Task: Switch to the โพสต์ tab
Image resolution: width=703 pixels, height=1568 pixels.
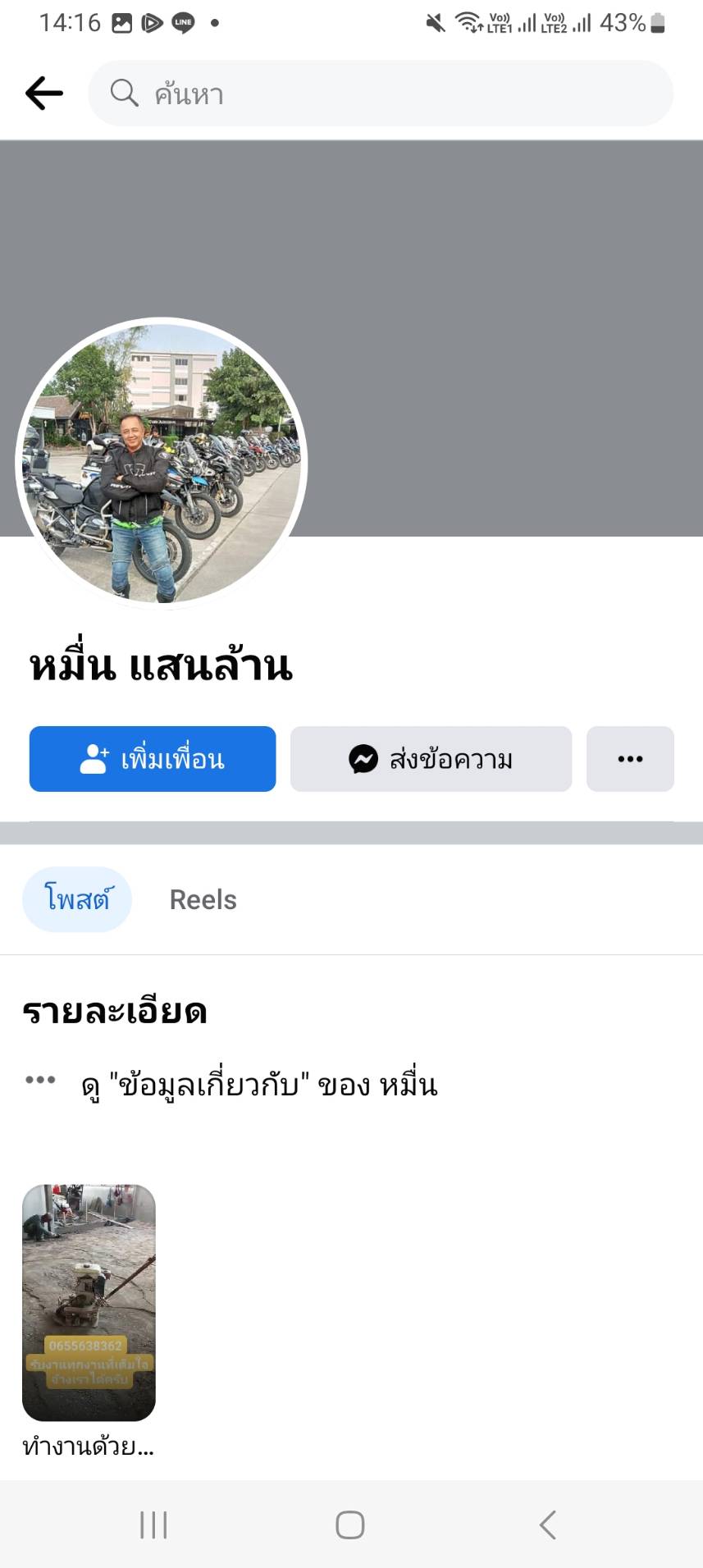Action: [x=77, y=899]
